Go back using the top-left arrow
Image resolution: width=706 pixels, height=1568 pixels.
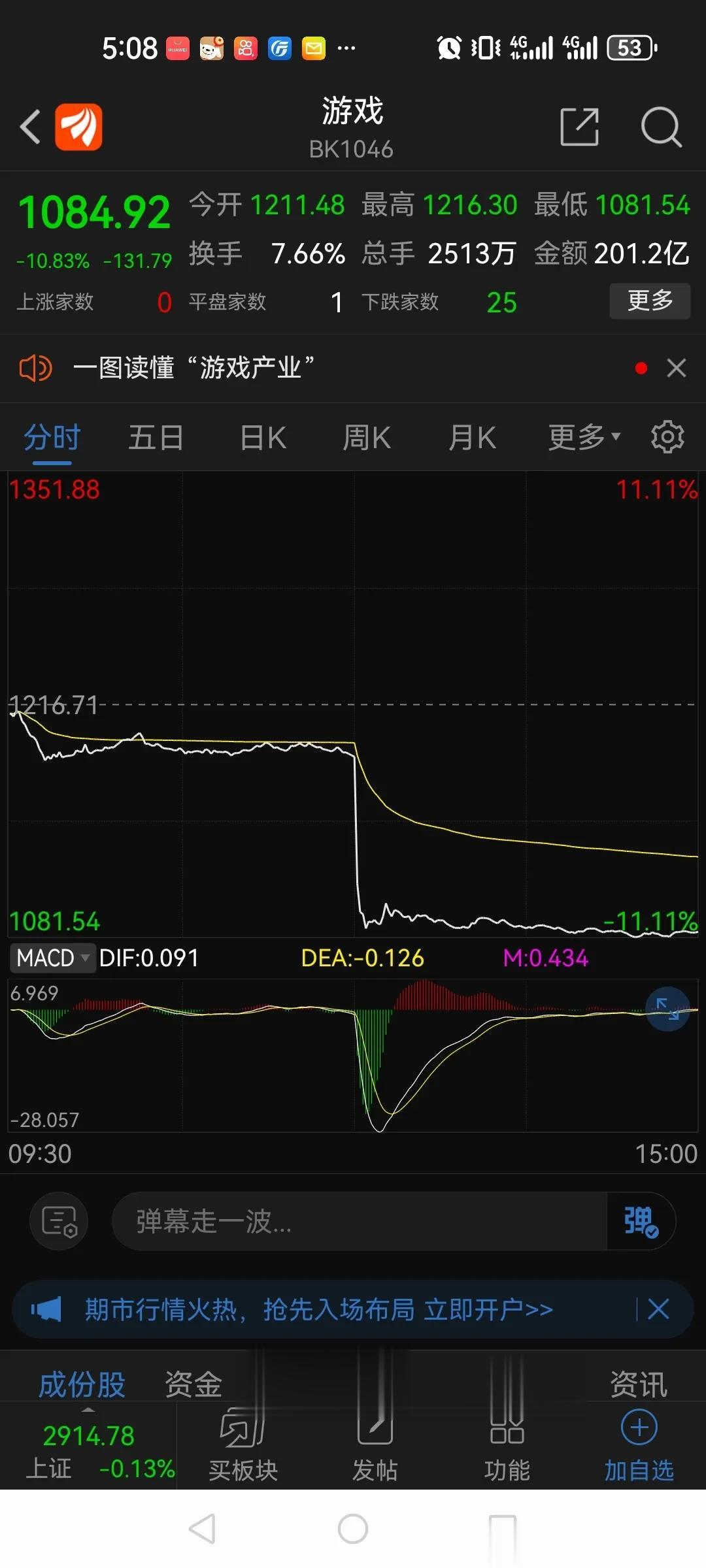pos(31,127)
